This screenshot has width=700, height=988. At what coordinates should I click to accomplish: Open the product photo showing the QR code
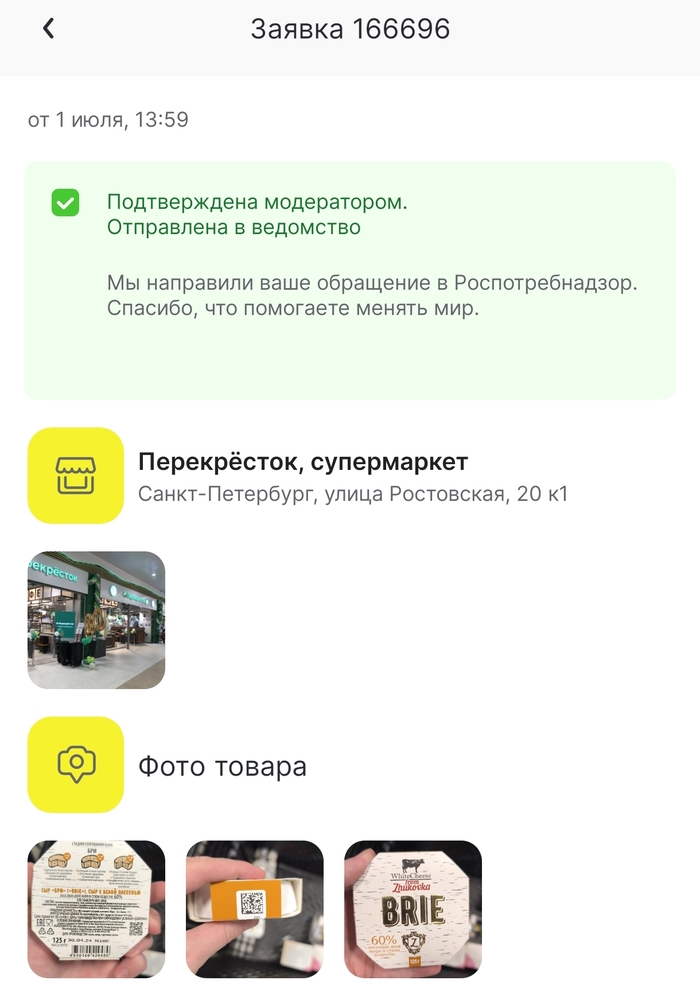(254, 908)
